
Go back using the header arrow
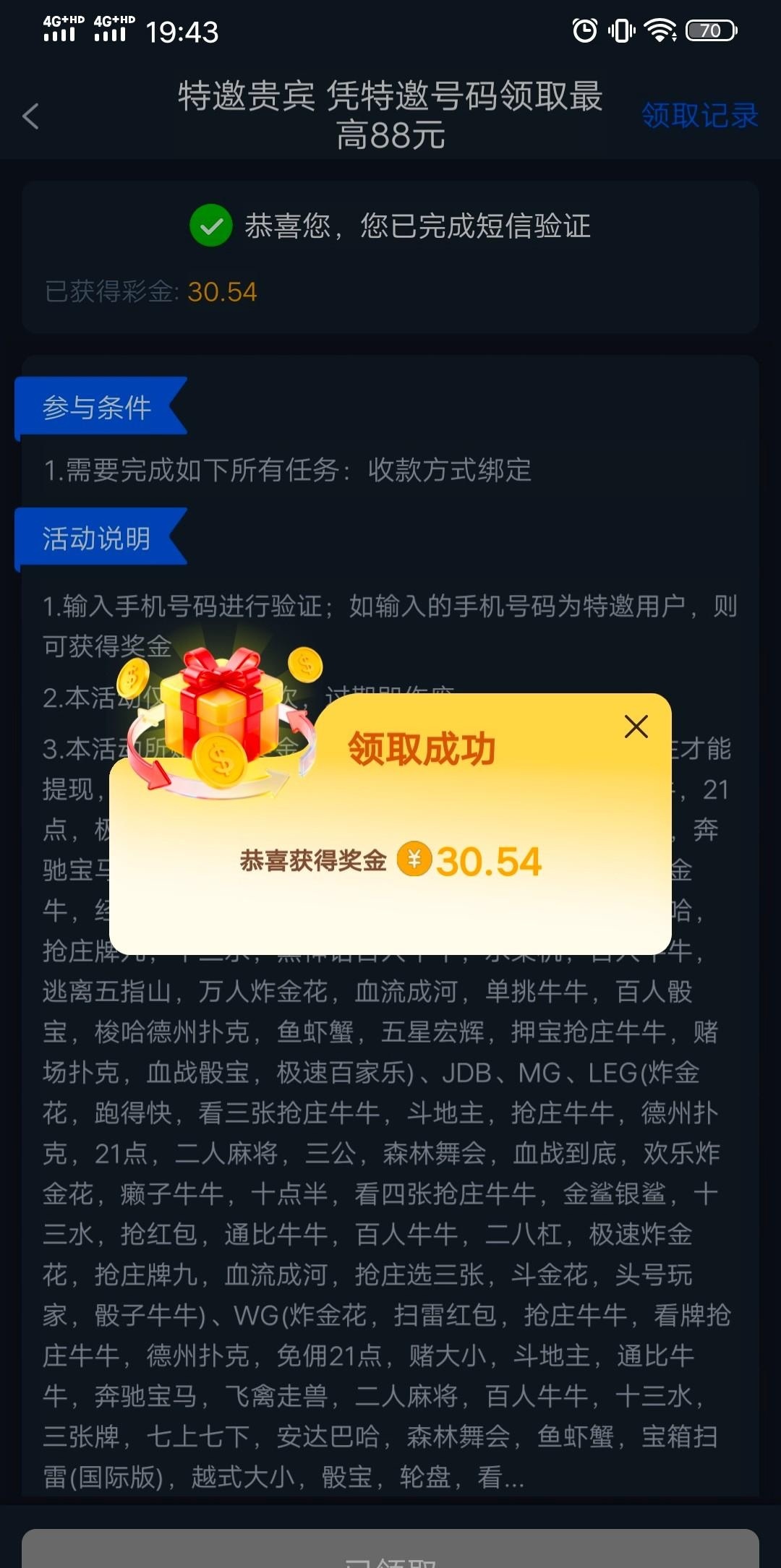click(31, 116)
